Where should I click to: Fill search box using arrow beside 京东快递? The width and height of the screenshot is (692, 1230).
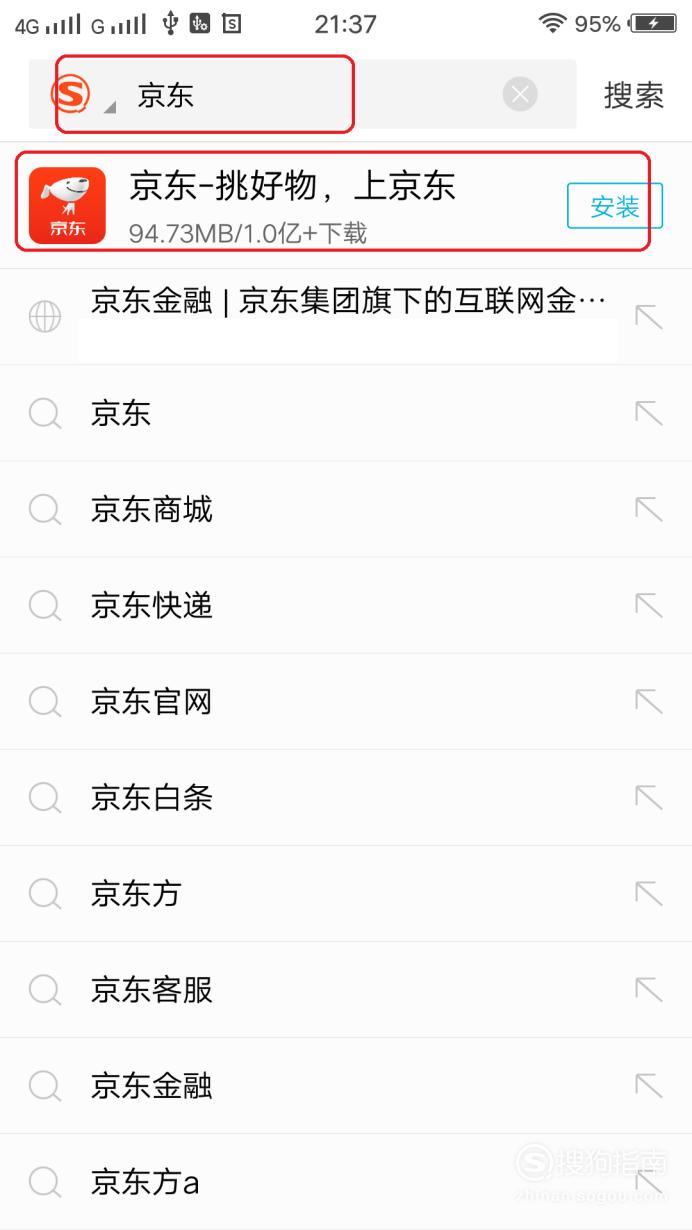[x=649, y=605]
